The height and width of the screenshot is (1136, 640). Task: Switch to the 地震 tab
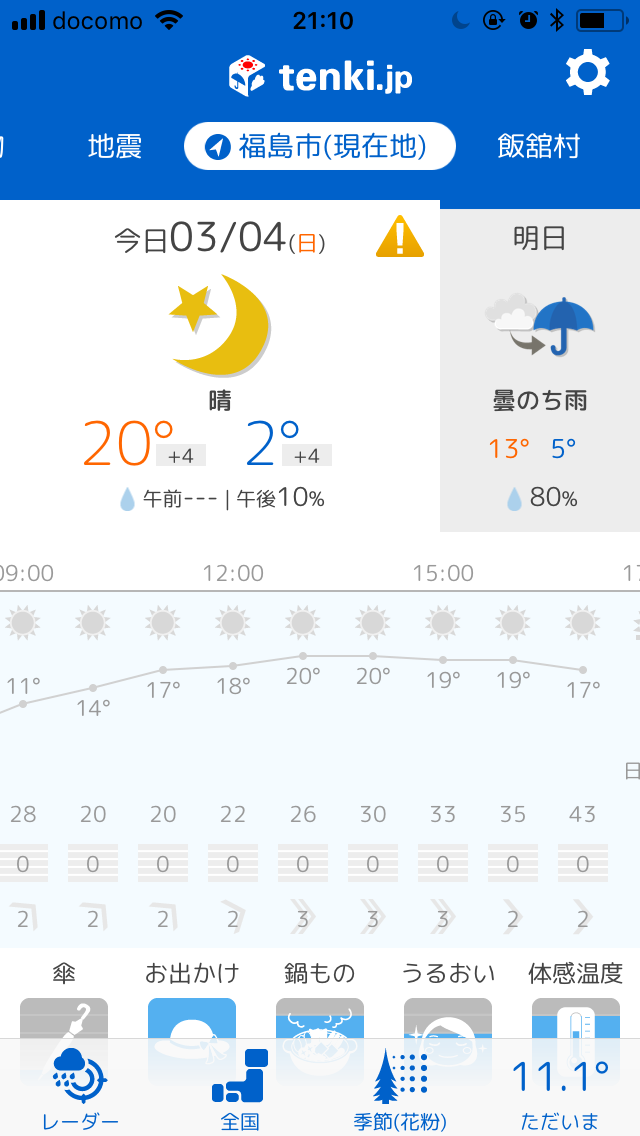[x=115, y=148]
